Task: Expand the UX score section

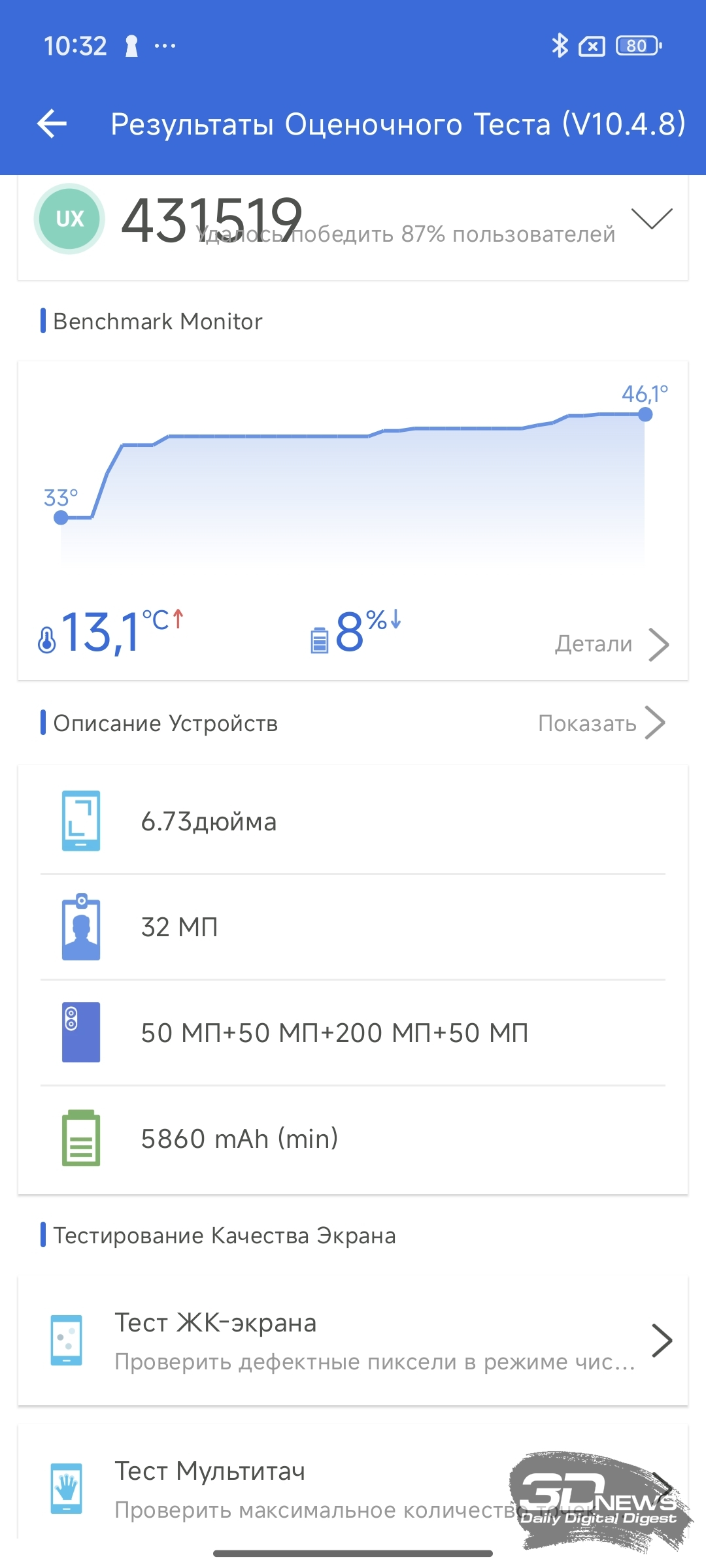Action: (652, 219)
